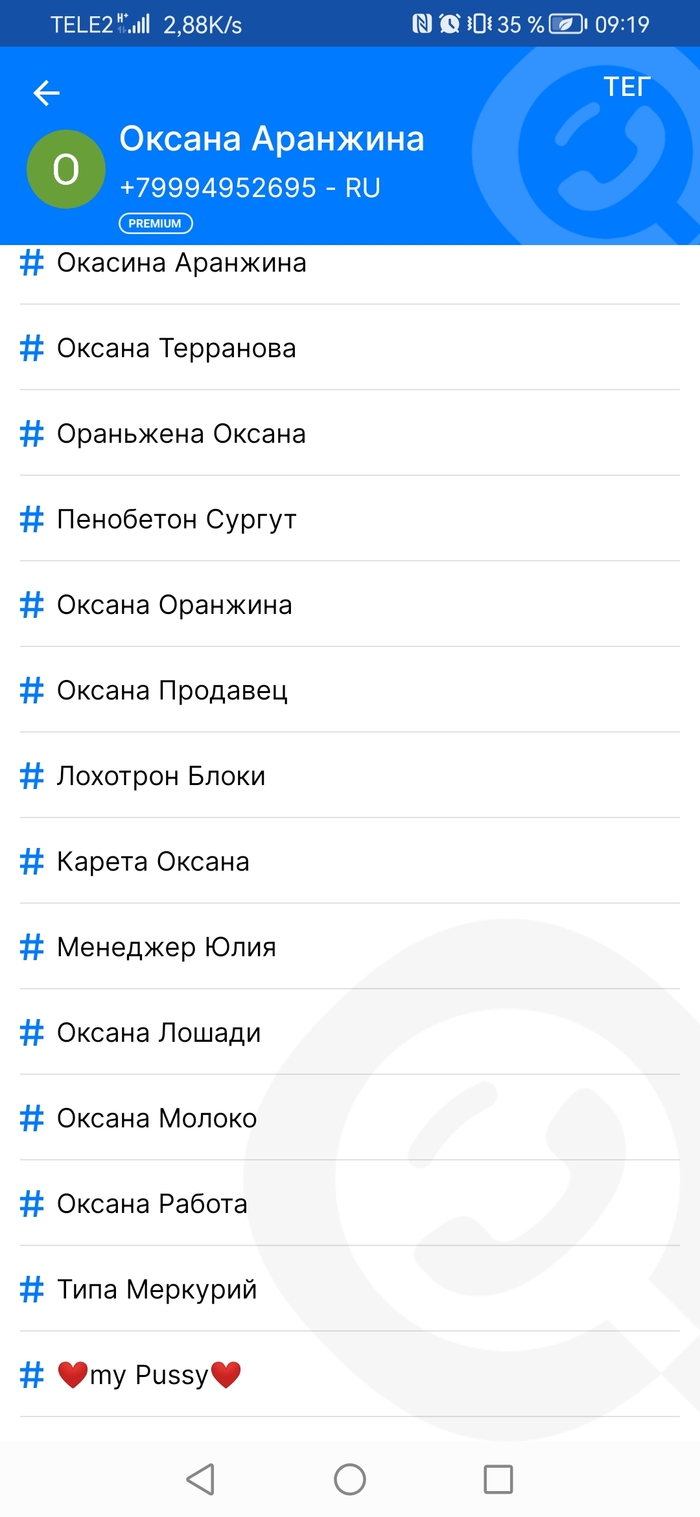The image size is (700, 1517).
Task: Open the tag Типа Меркурий
Action: [156, 1289]
